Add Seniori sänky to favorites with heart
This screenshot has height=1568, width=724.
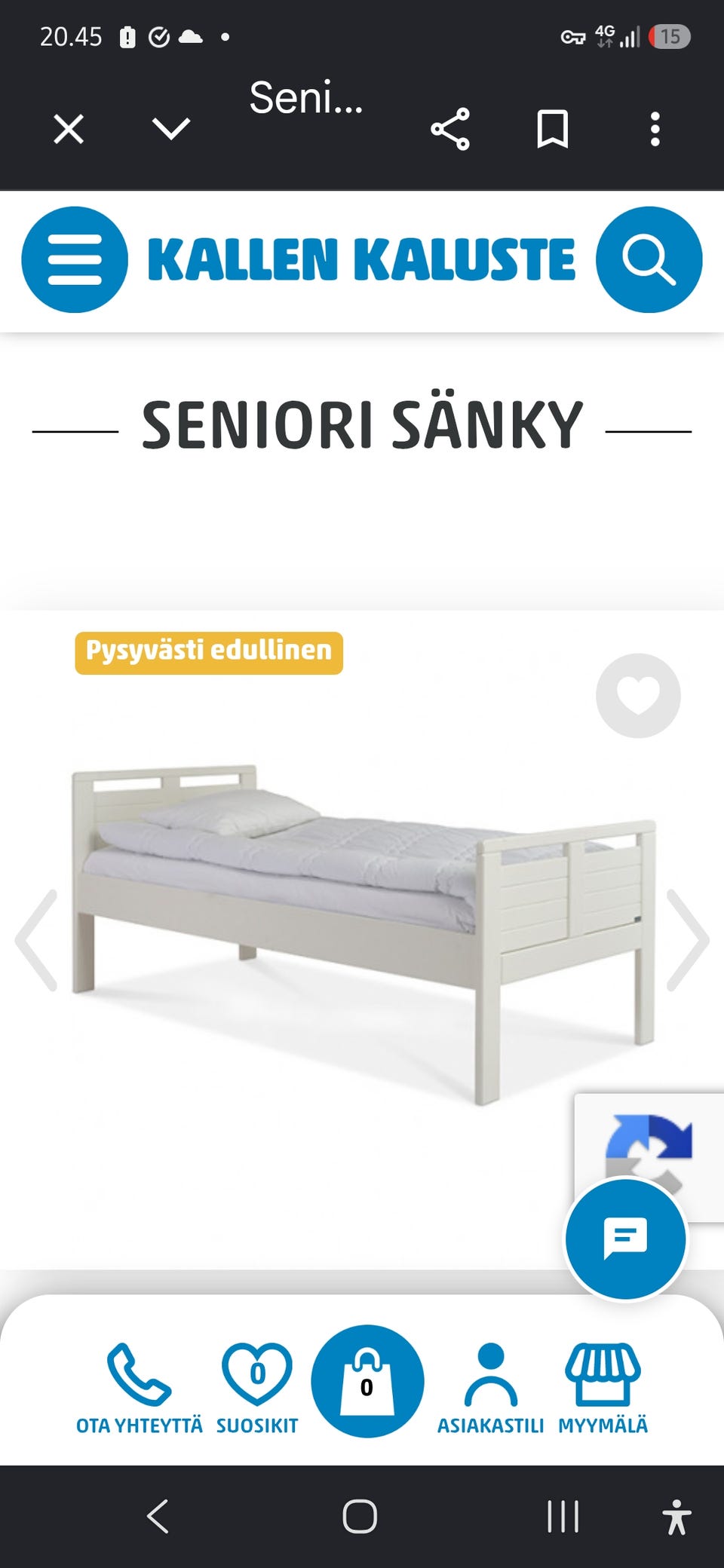(x=638, y=695)
